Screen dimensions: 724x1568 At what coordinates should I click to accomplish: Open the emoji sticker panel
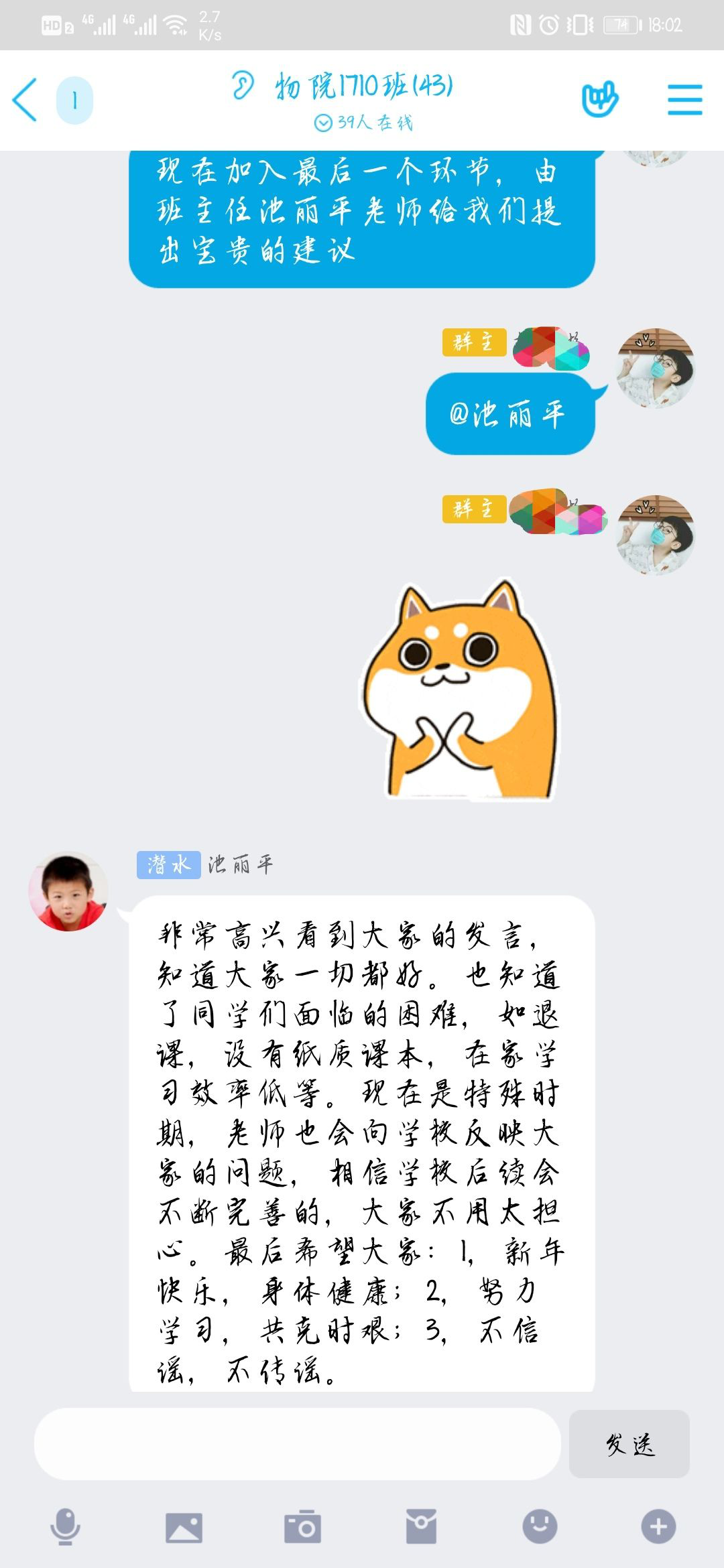(x=540, y=1526)
